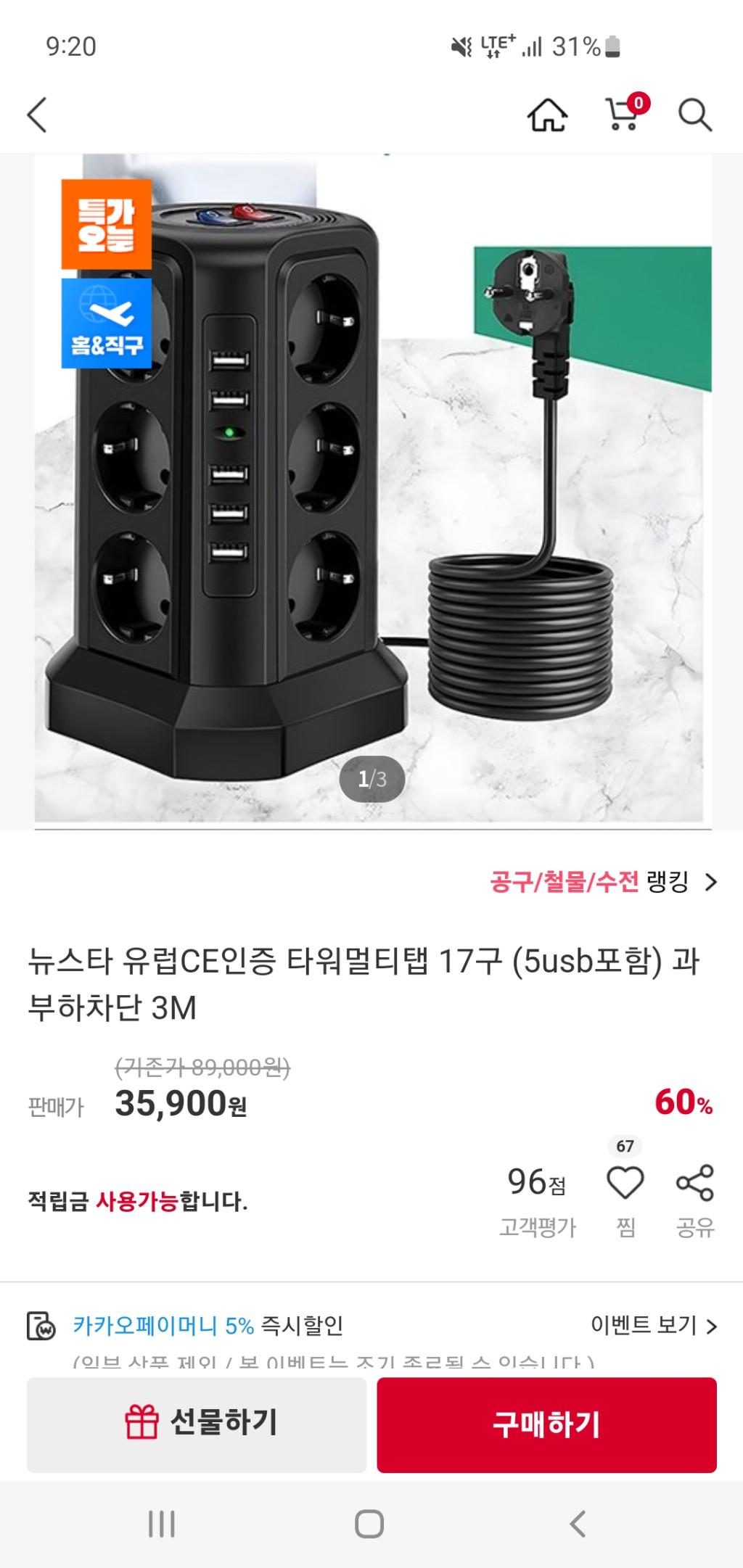Open the search icon

[x=694, y=115]
